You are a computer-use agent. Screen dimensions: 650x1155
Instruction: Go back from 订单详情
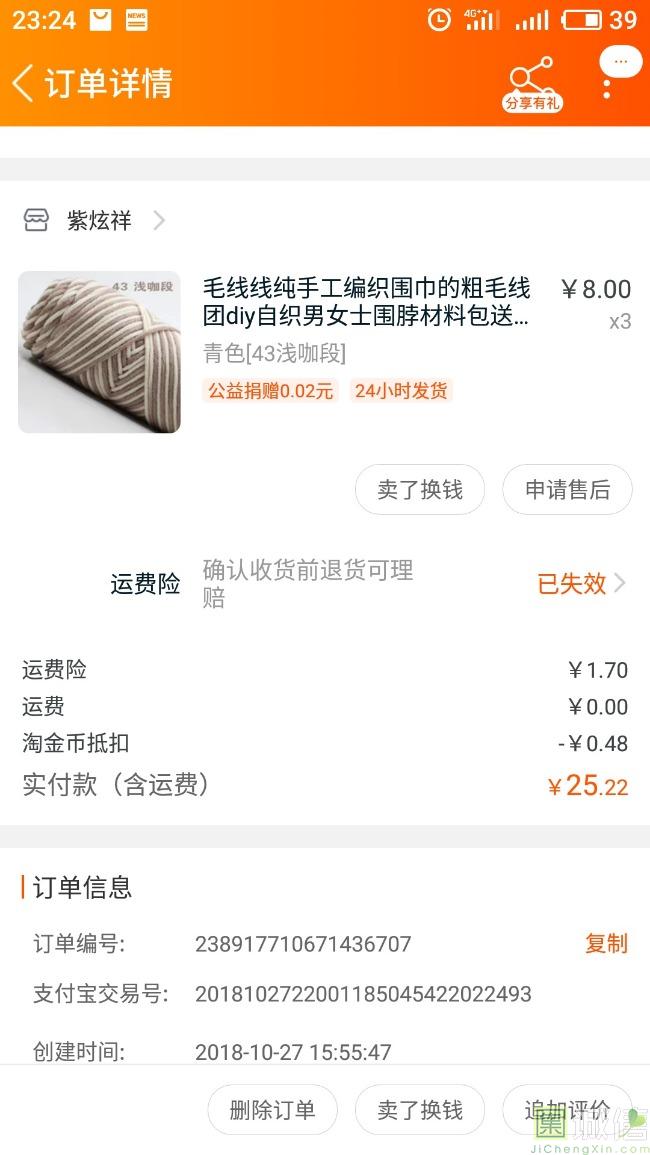click(x=23, y=82)
